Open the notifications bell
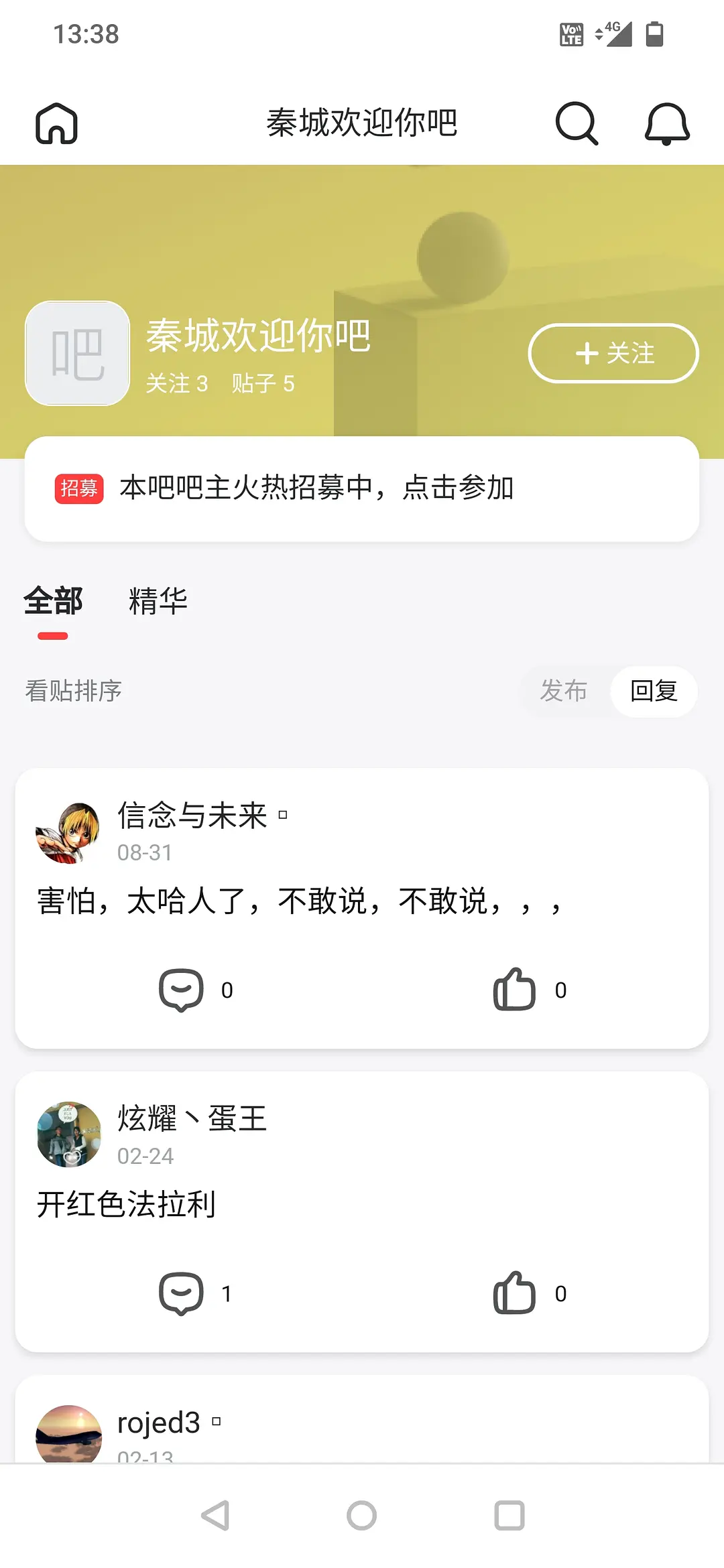 666,124
